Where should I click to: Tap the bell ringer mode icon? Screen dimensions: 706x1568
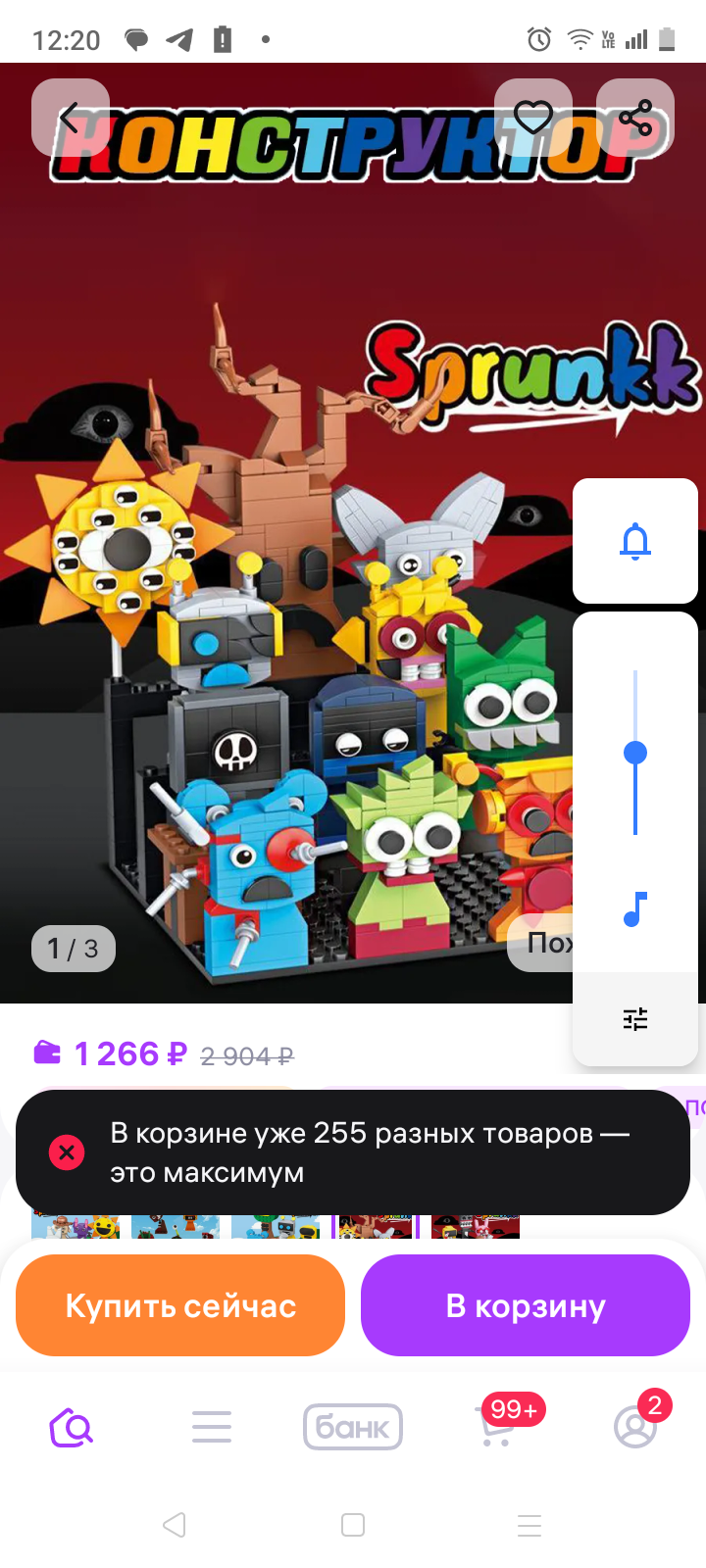pyautogui.click(x=635, y=541)
